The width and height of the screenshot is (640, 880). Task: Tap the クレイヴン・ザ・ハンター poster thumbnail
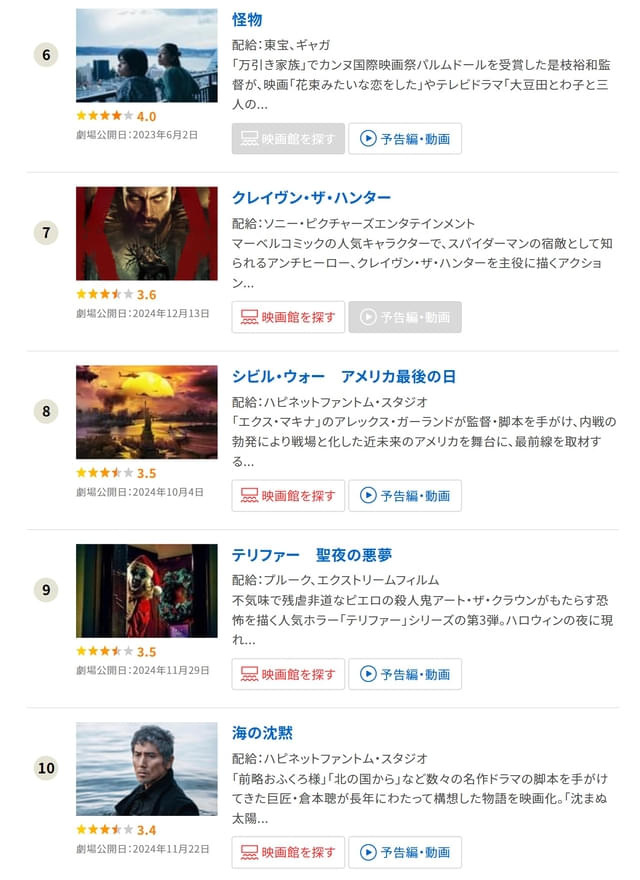146,233
